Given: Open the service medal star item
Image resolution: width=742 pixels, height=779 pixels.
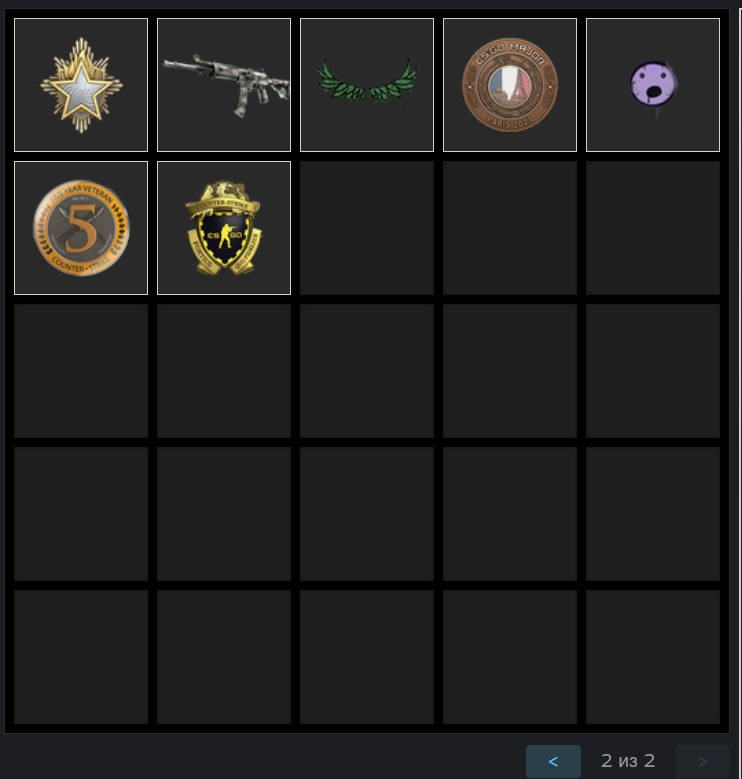Looking at the screenshot, I should coord(81,85).
